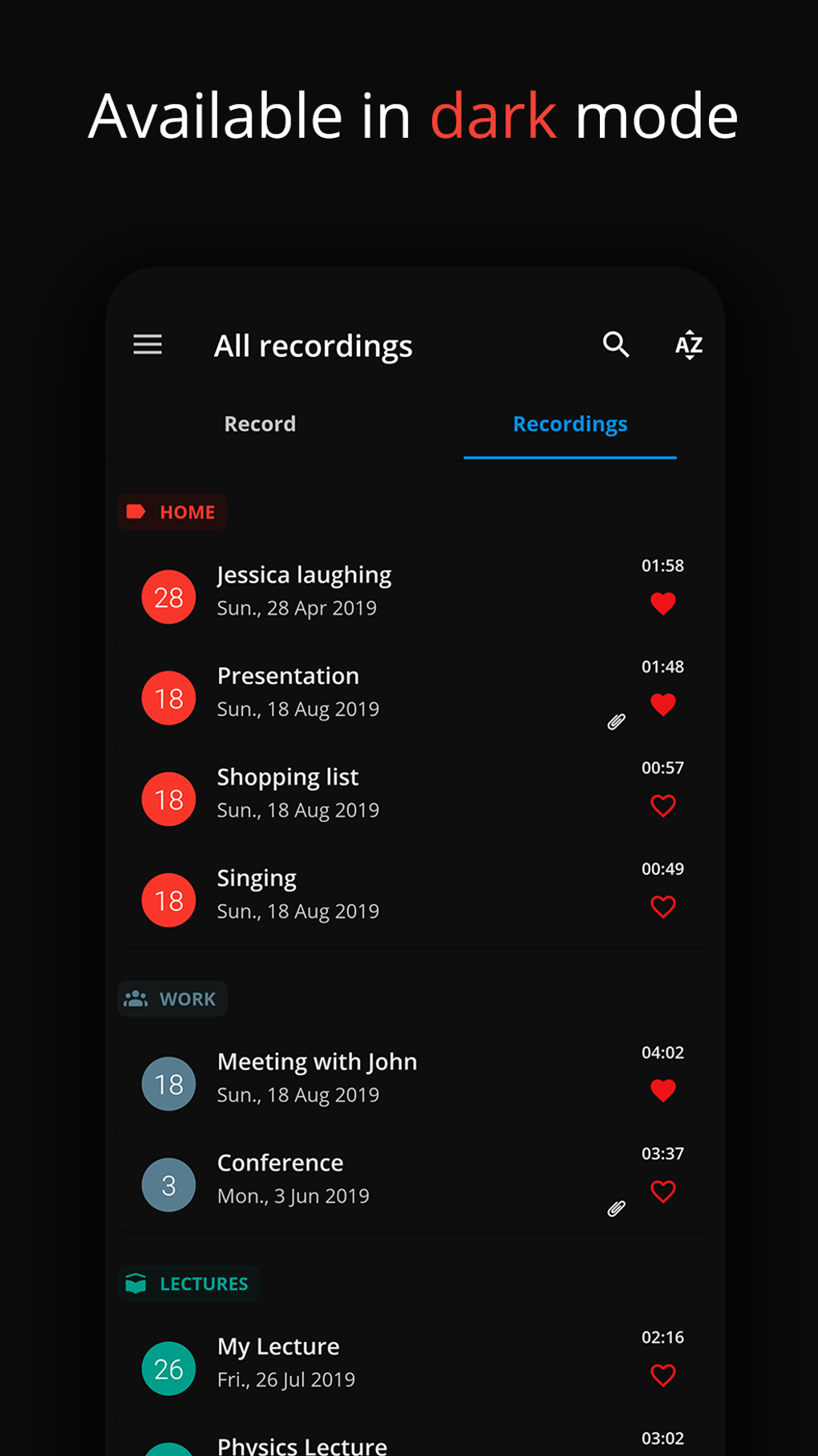Favorite the Shopping list recording
The image size is (818, 1456).
(663, 806)
